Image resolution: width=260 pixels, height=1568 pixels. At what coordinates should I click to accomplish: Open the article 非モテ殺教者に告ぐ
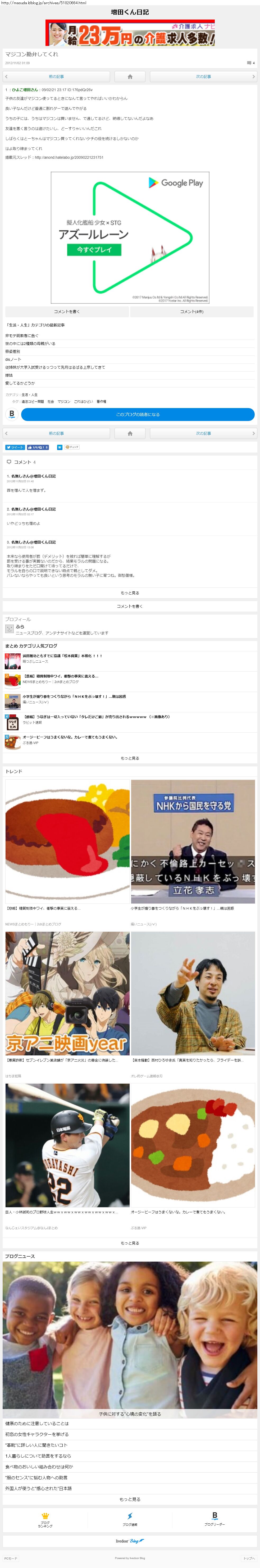(x=22, y=335)
